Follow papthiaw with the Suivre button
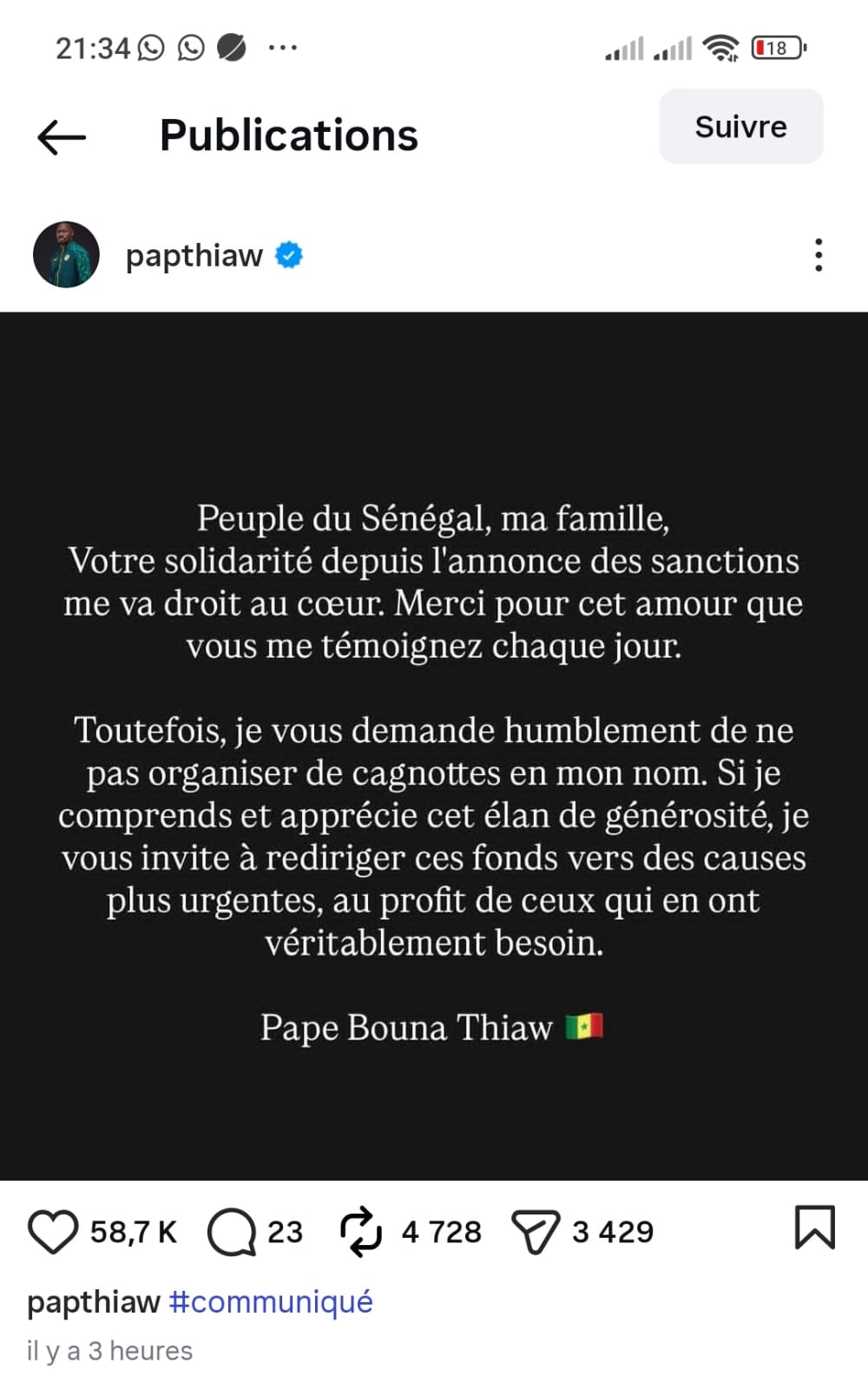868x1389 pixels. (740, 127)
